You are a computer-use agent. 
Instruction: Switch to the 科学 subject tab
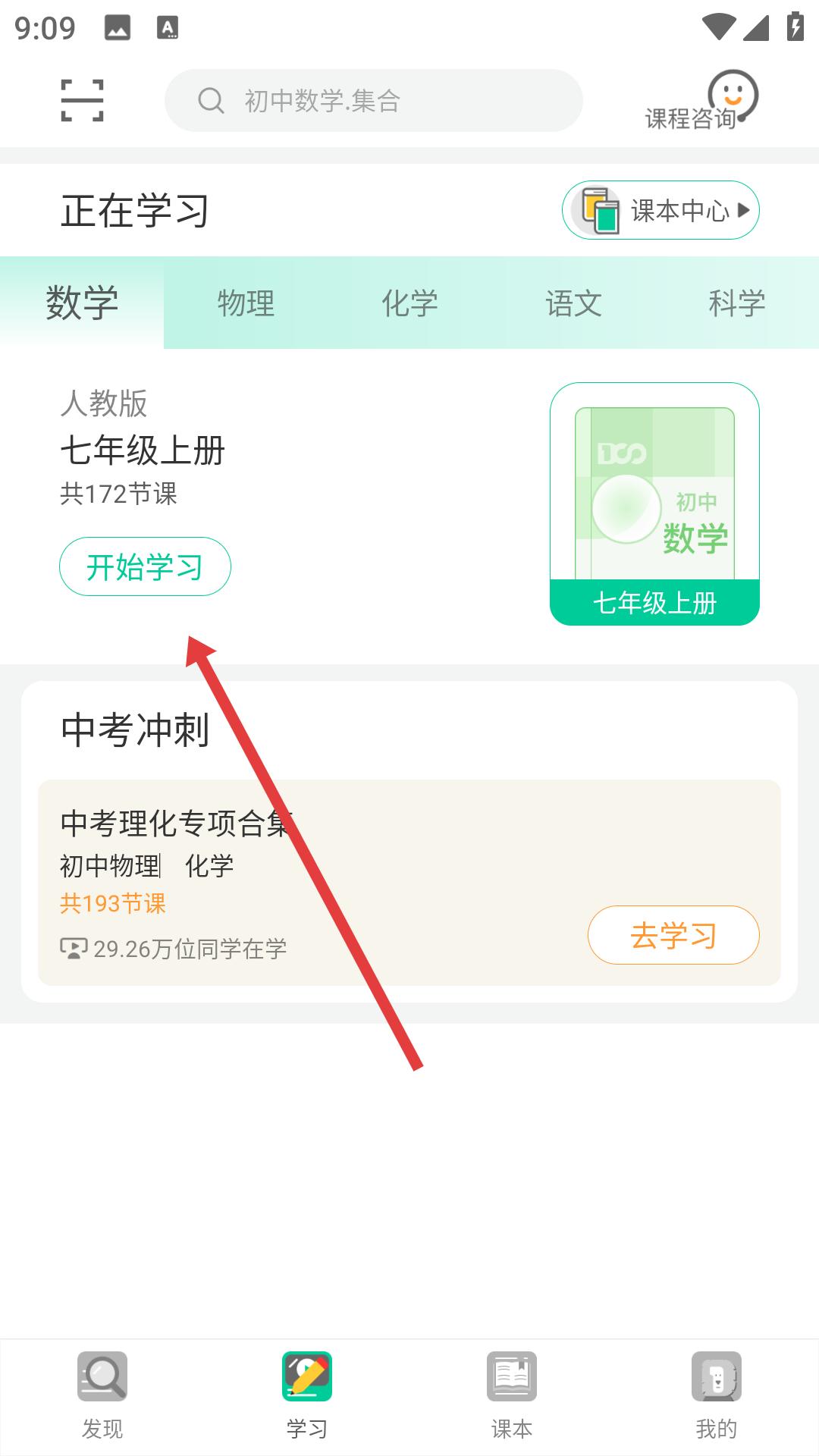737,303
